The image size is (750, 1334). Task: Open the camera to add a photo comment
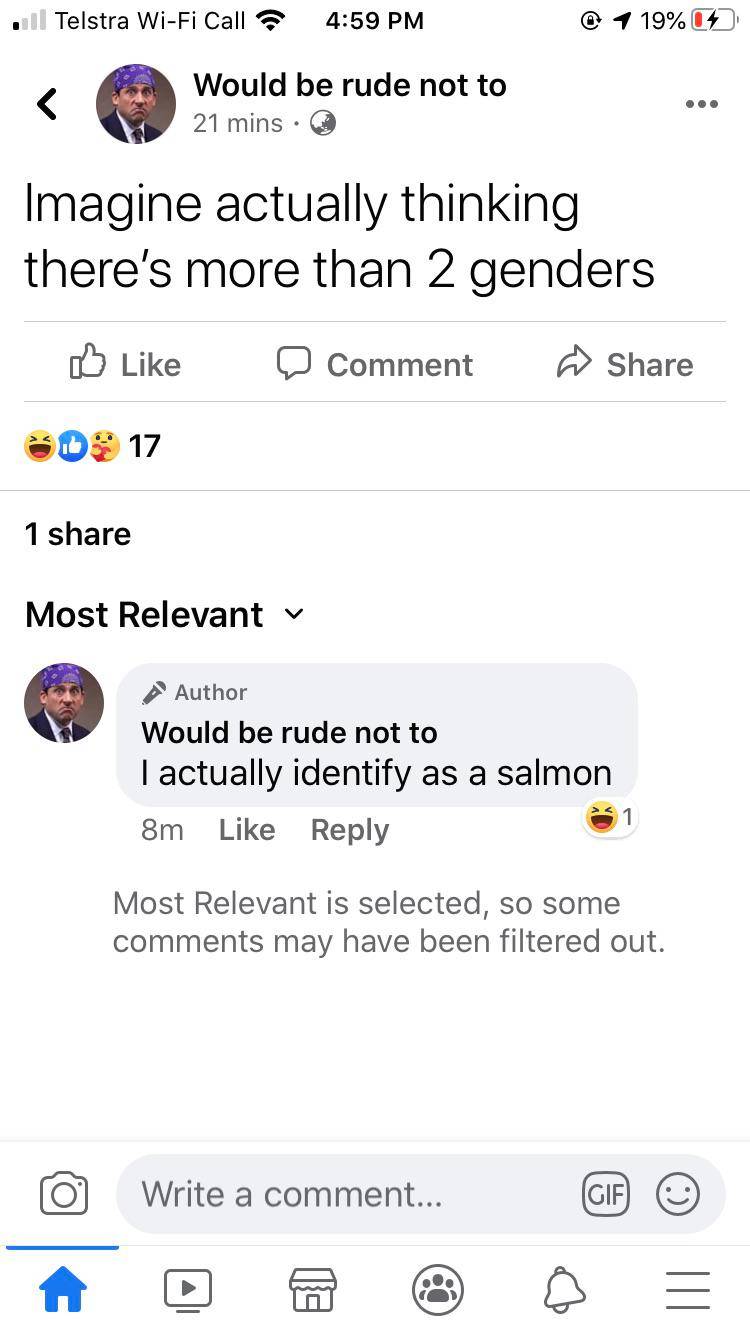(x=63, y=1193)
